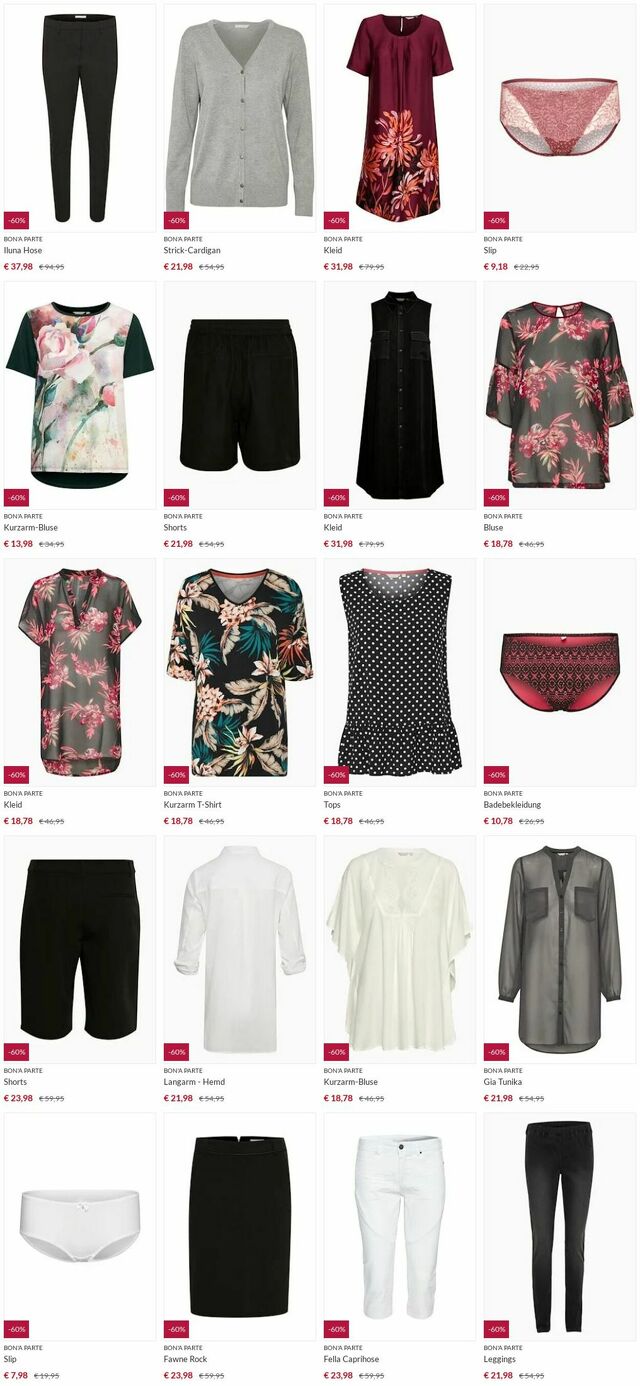
Task: Open the black sleeveless button Kleid
Action: coord(399,395)
